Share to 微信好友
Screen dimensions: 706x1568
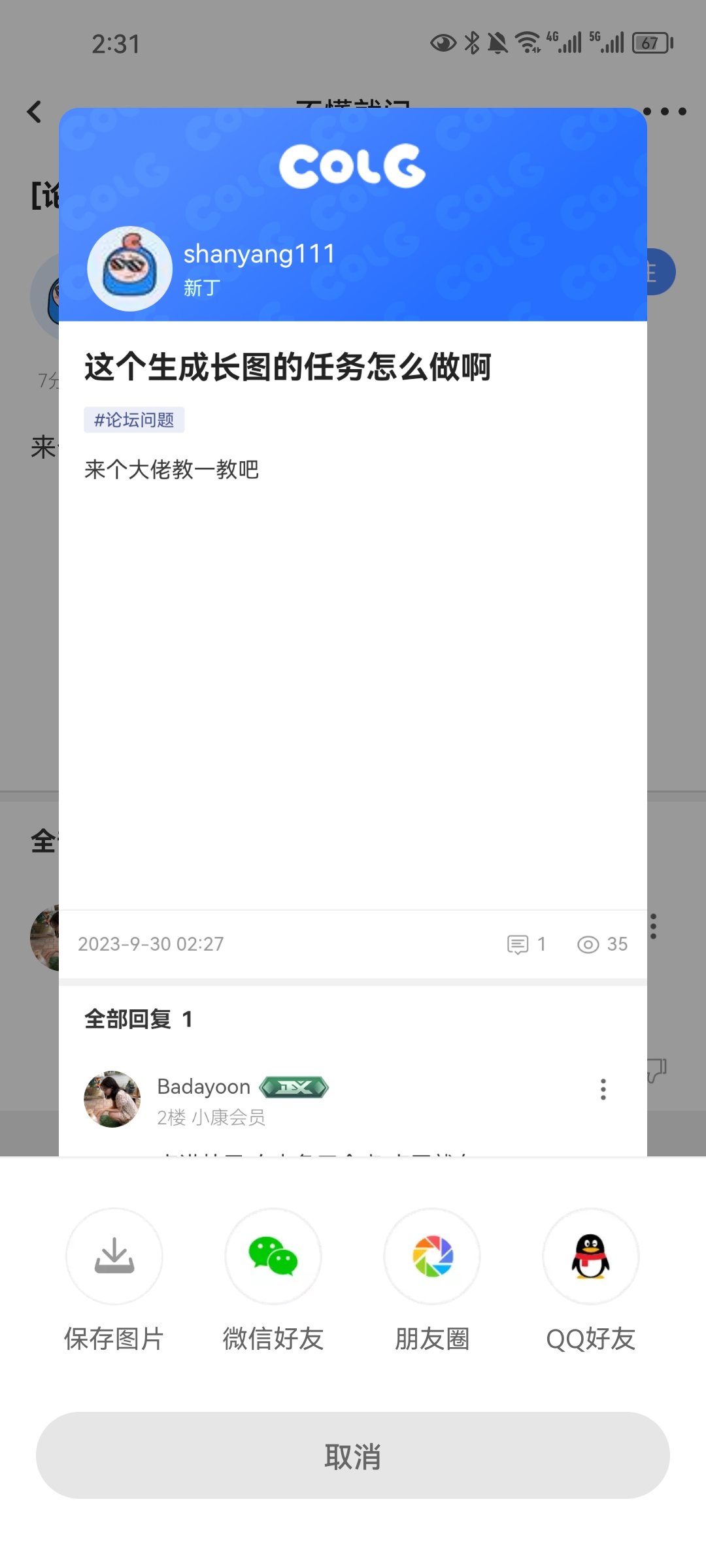tap(273, 1256)
